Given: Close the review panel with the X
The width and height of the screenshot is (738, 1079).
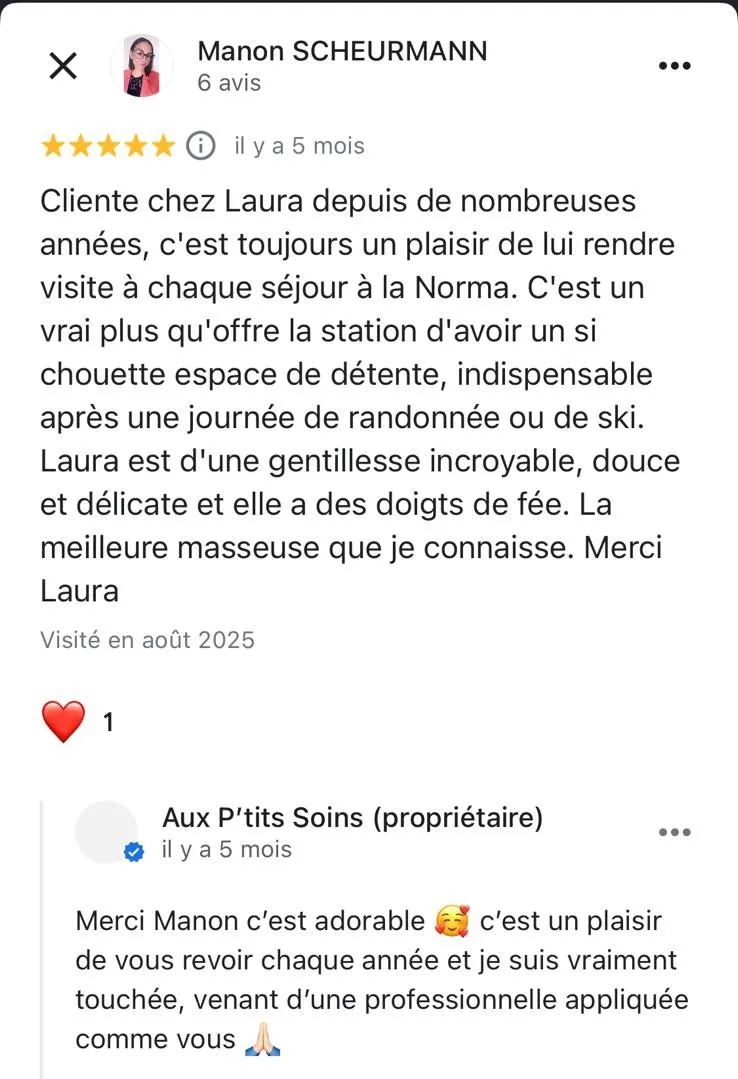Looking at the screenshot, I should tap(62, 65).
